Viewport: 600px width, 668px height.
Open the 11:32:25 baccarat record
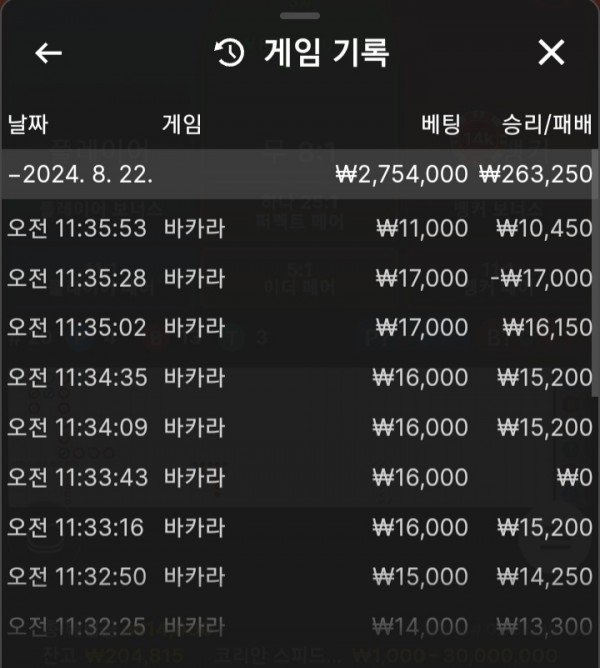pos(300,626)
